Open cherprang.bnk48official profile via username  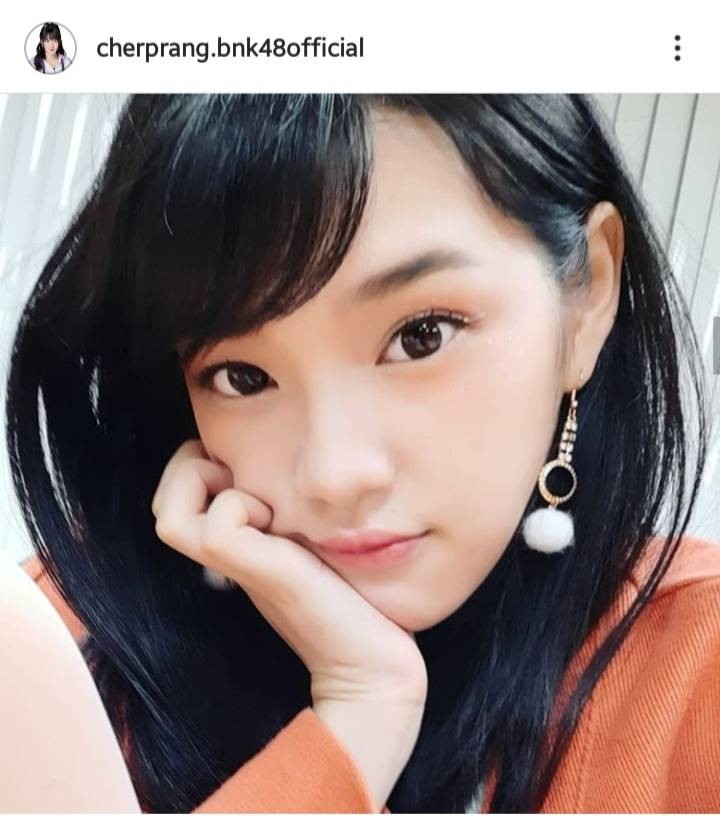click(x=230, y=47)
